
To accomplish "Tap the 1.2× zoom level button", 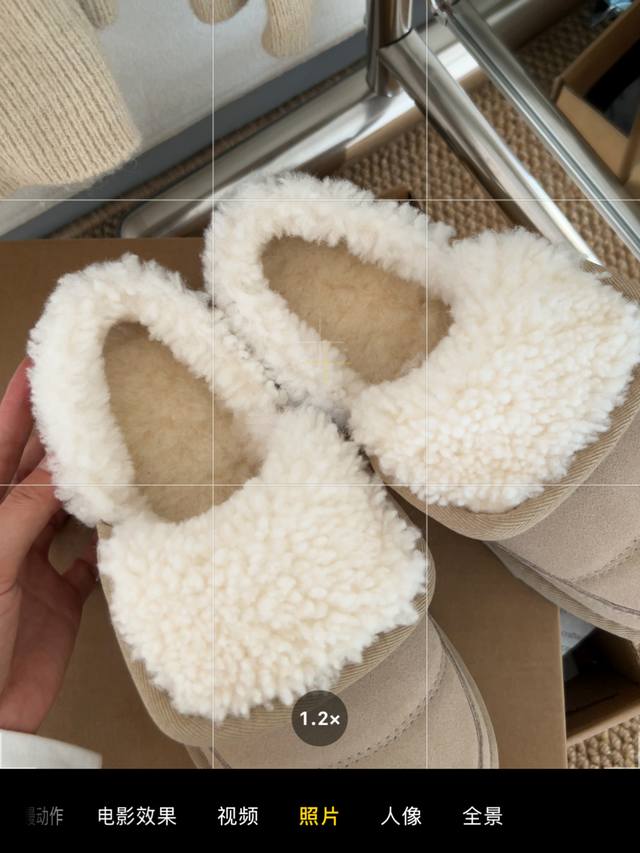I will click(x=320, y=718).
